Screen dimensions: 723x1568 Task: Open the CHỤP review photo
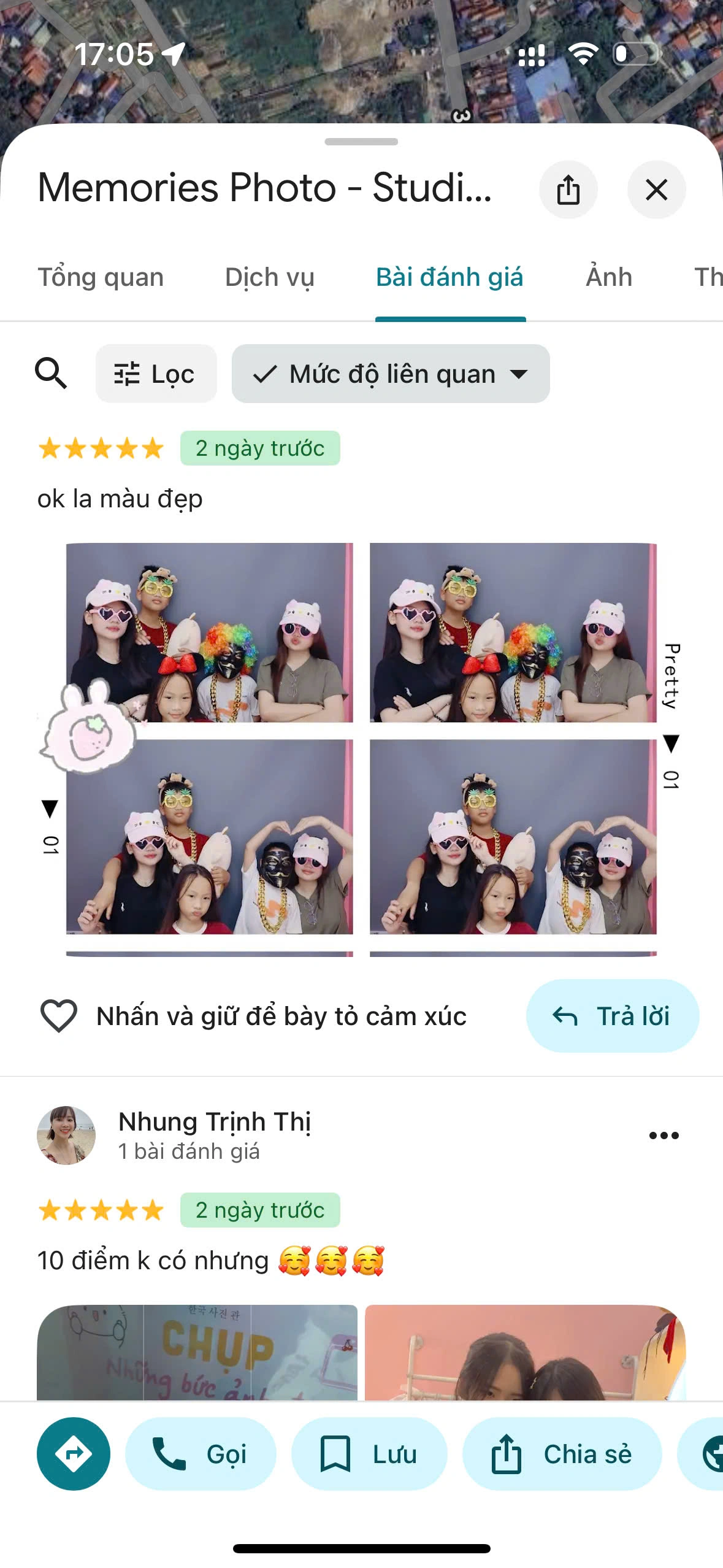pyautogui.click(x=197, y=1352)
